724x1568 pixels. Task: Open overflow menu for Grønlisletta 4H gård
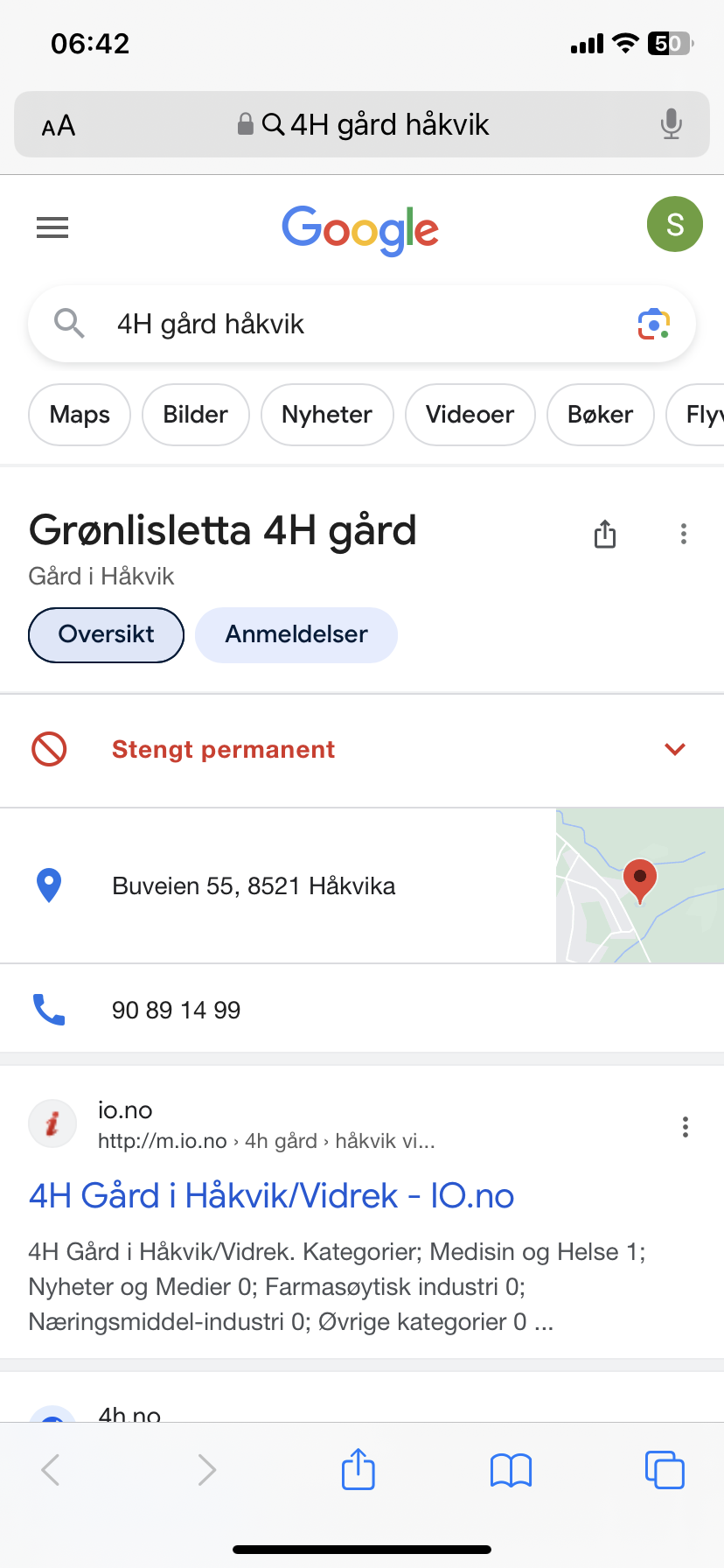684,534
